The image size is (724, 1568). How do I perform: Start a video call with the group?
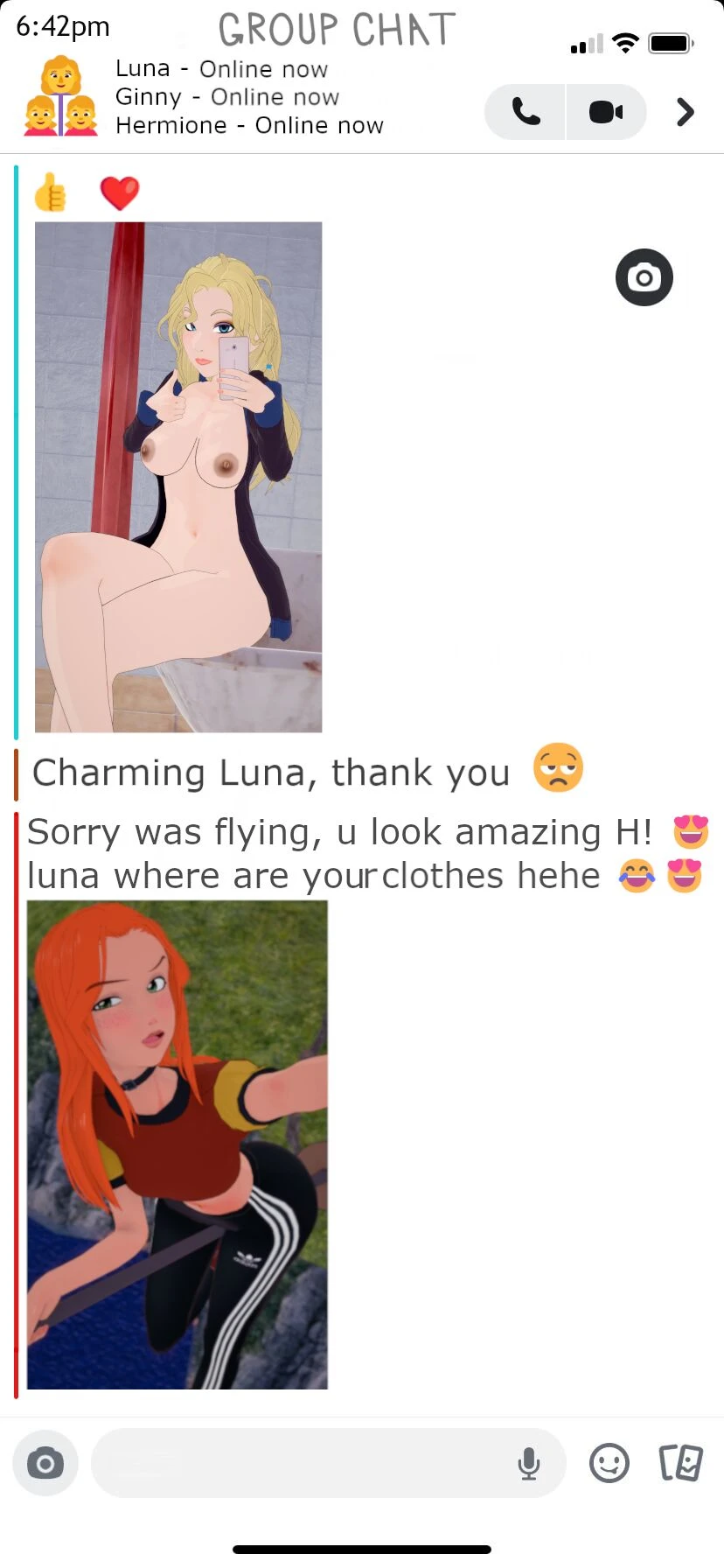(606, 112)
